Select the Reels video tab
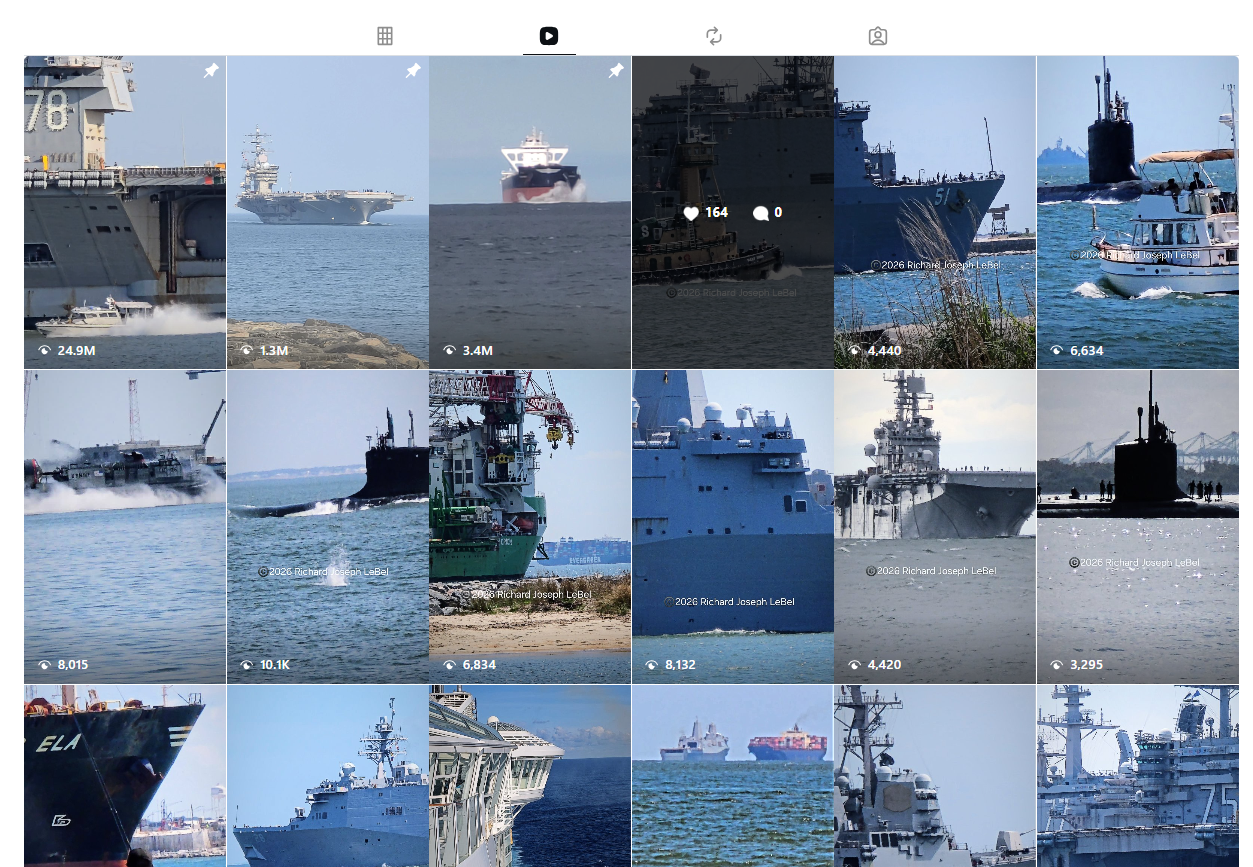The image size is (1253, 867). 549,36
